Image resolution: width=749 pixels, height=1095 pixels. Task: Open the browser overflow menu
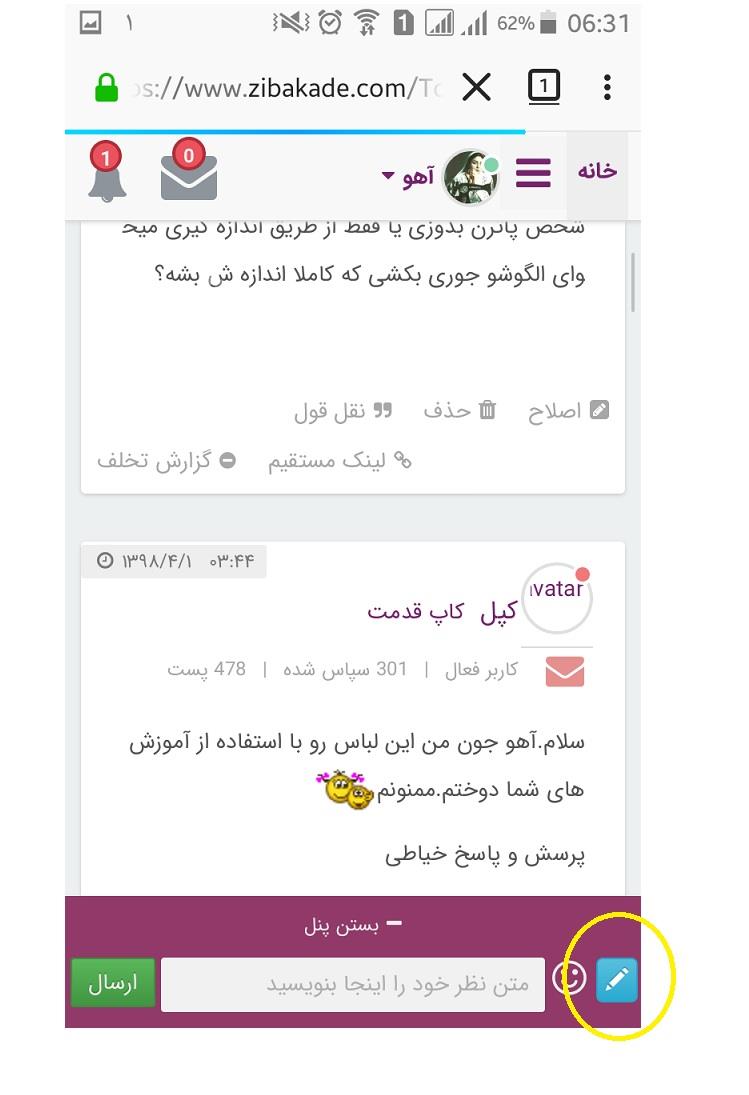click(607, 88)
